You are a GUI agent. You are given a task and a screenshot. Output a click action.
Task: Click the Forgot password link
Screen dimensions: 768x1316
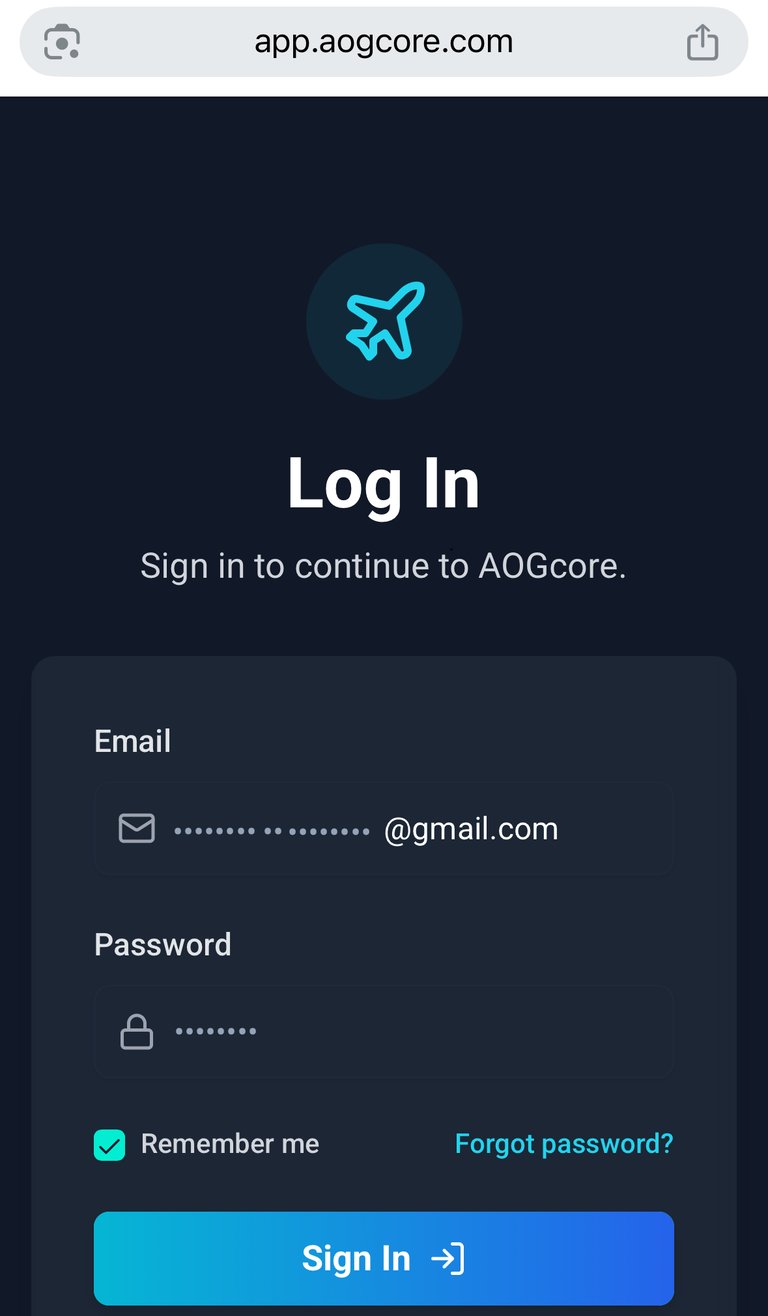click(x=563, y=1143)
